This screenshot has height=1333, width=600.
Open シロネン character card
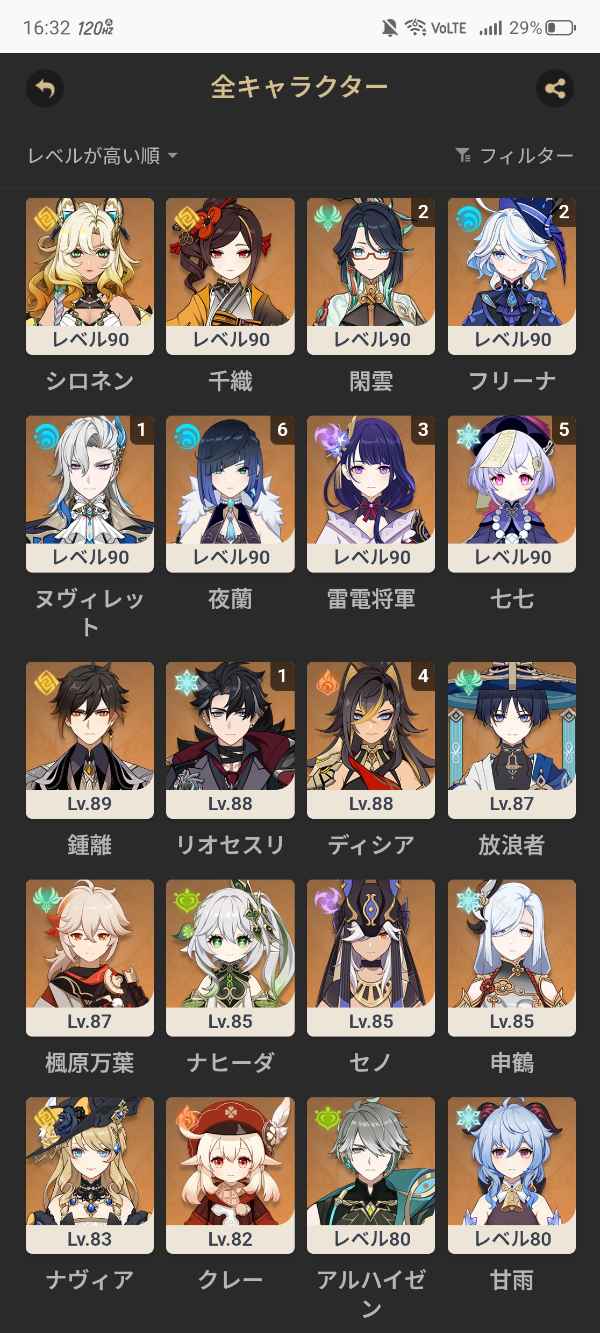point(90,276)
